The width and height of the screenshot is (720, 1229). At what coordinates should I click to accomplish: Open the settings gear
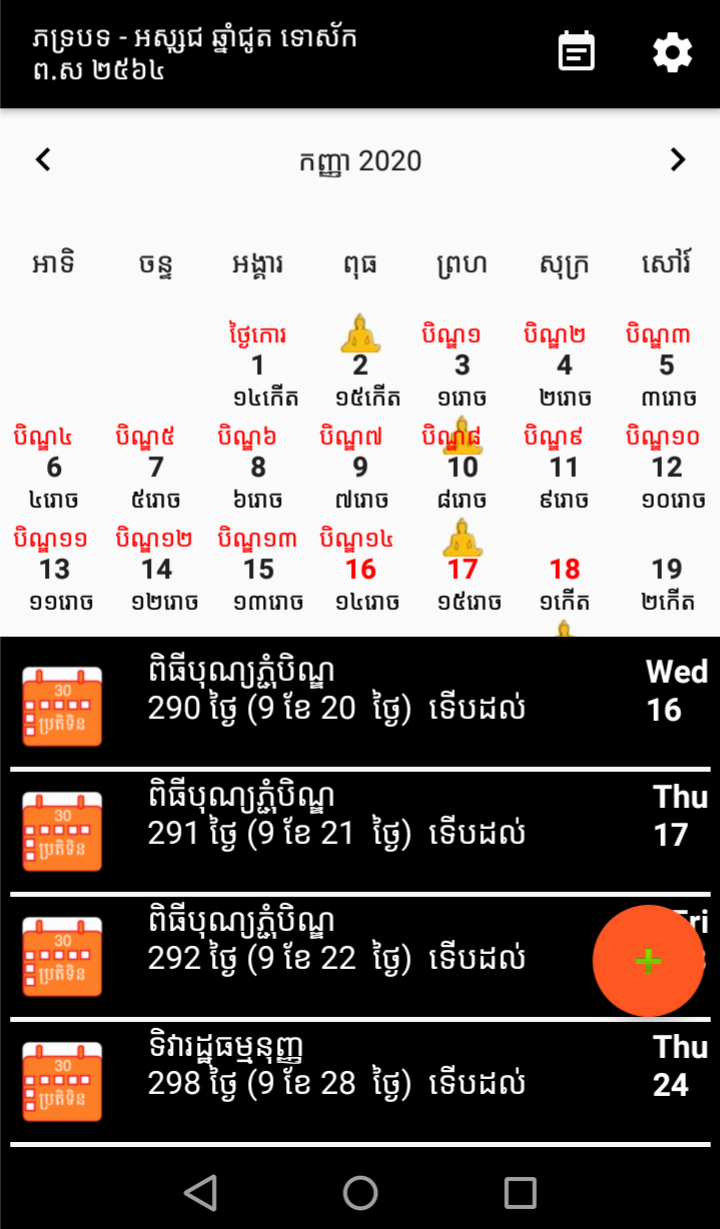pyautogui.click(x=672, y=52)
